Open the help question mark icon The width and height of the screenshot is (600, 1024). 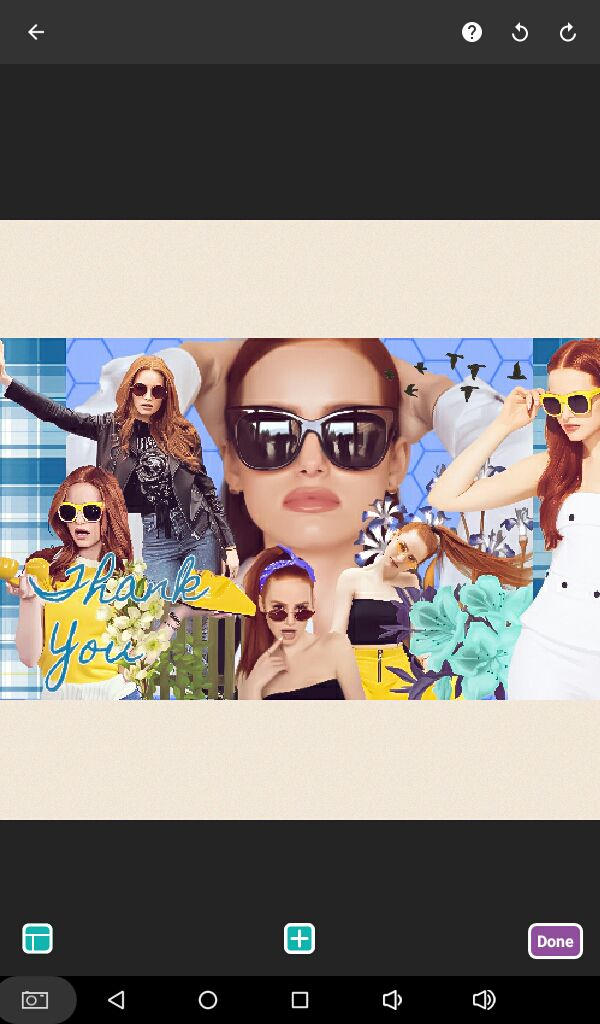coord(472,32)
